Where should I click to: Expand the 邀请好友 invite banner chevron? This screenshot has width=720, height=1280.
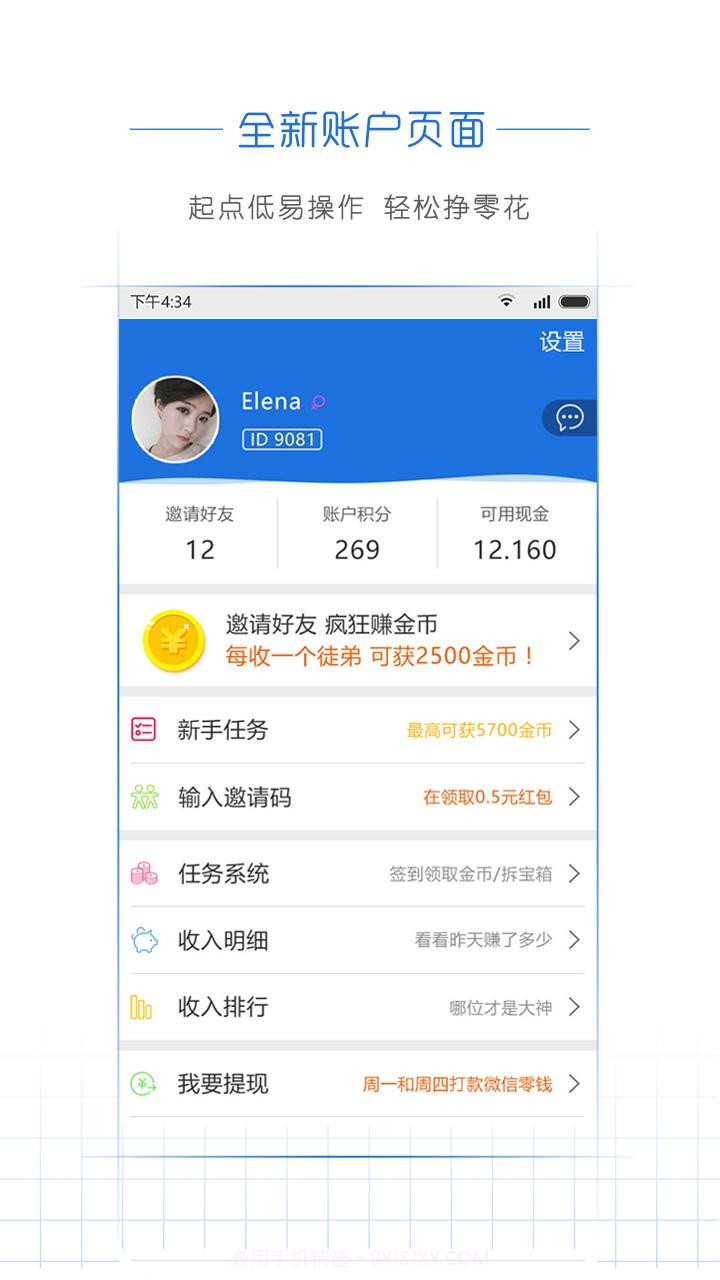pos(572,640)
